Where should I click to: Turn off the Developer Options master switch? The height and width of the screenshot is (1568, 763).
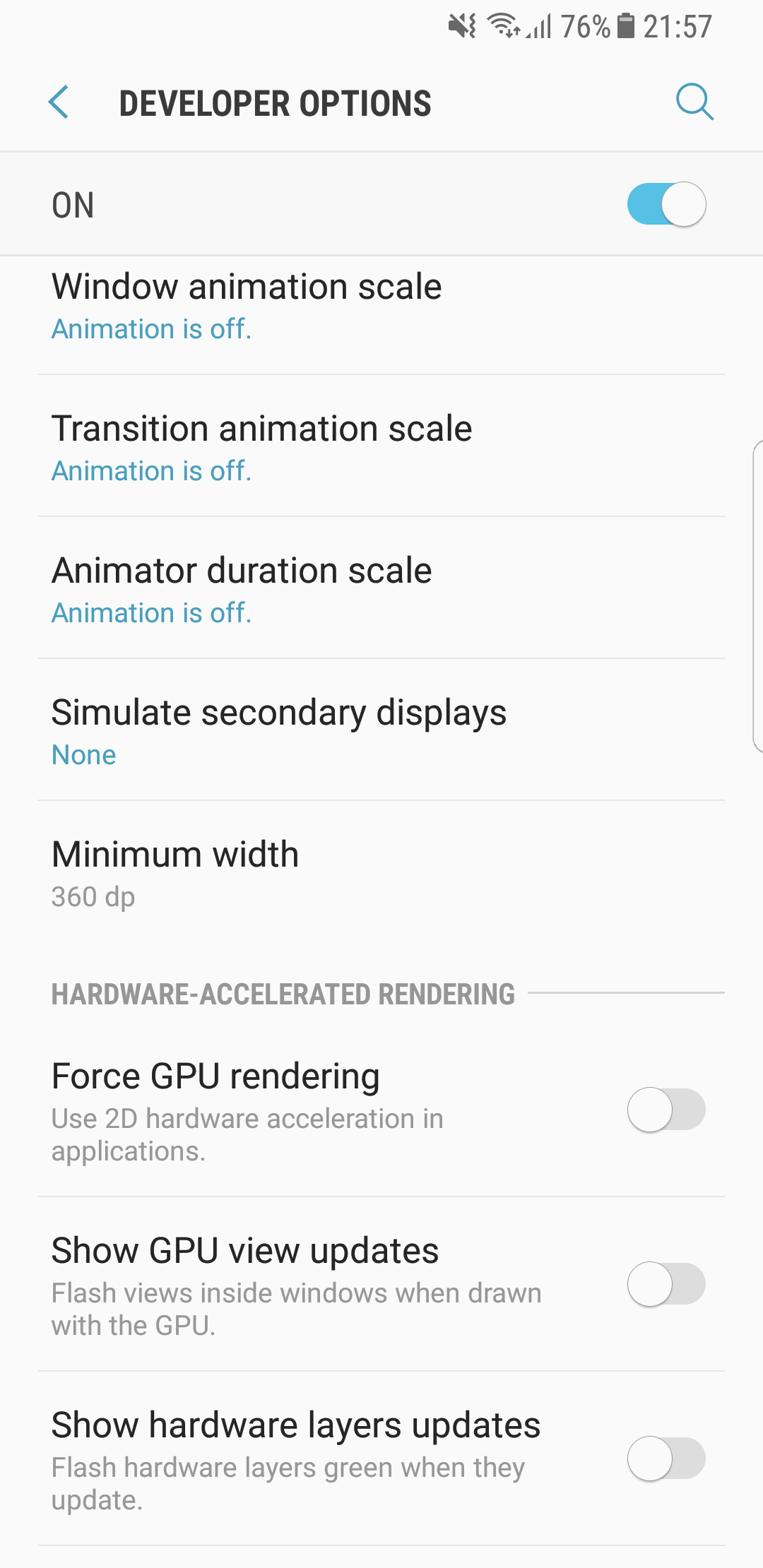pyautogui.click(x=666, y=205)
